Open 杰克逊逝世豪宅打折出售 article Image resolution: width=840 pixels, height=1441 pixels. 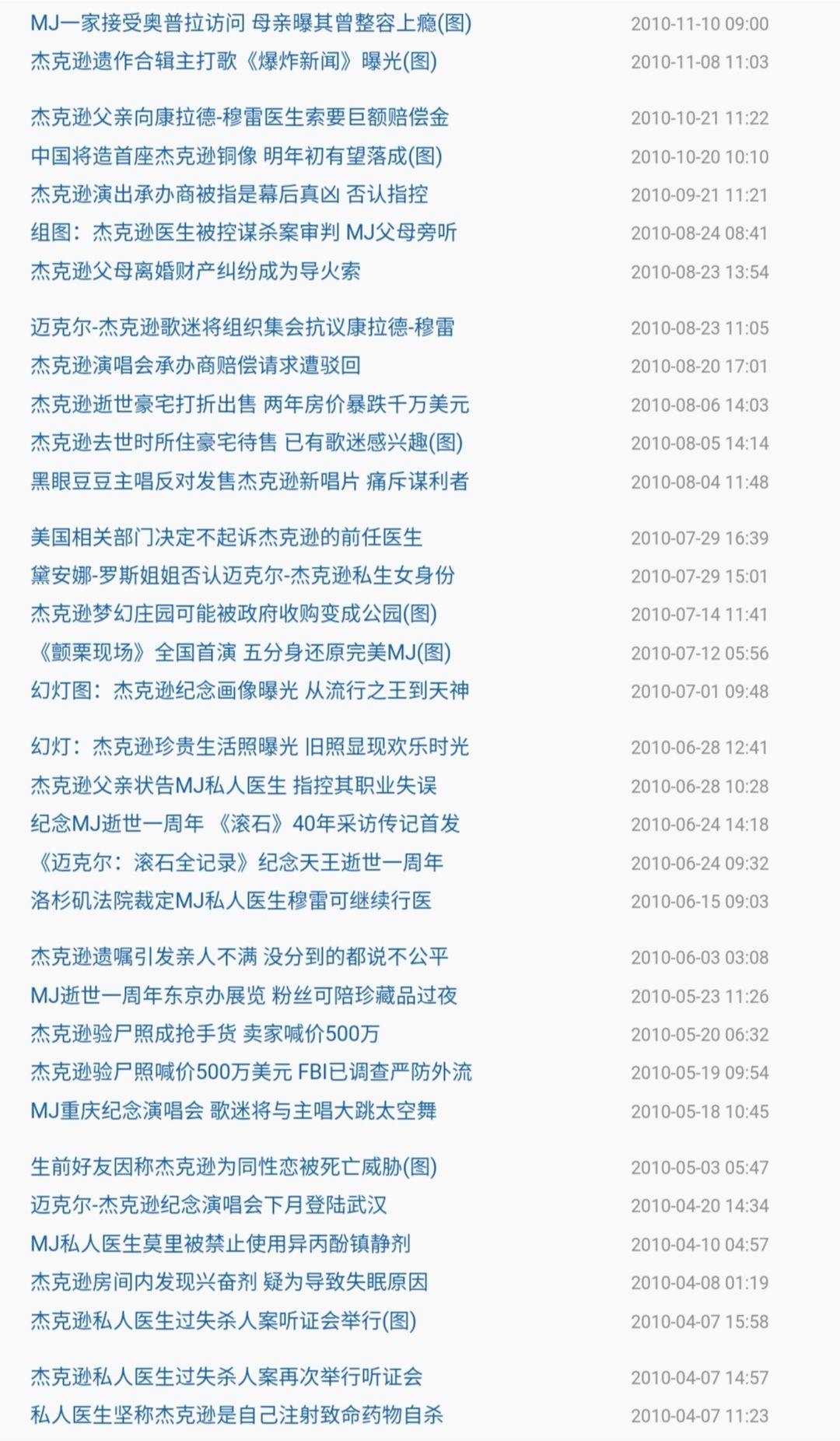point(250,405)
